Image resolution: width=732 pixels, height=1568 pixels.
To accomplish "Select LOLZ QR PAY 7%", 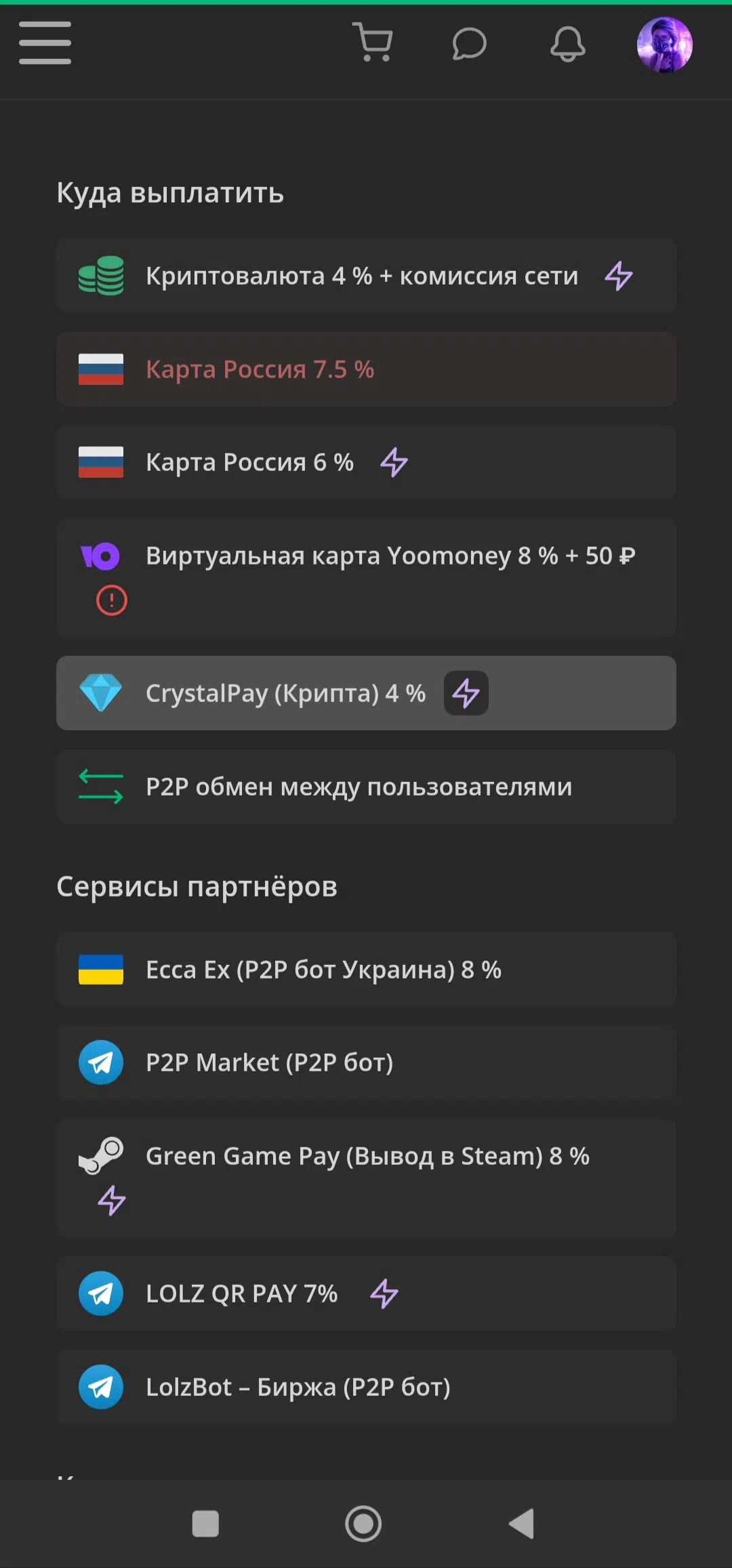I will (x=366, y=1294).
